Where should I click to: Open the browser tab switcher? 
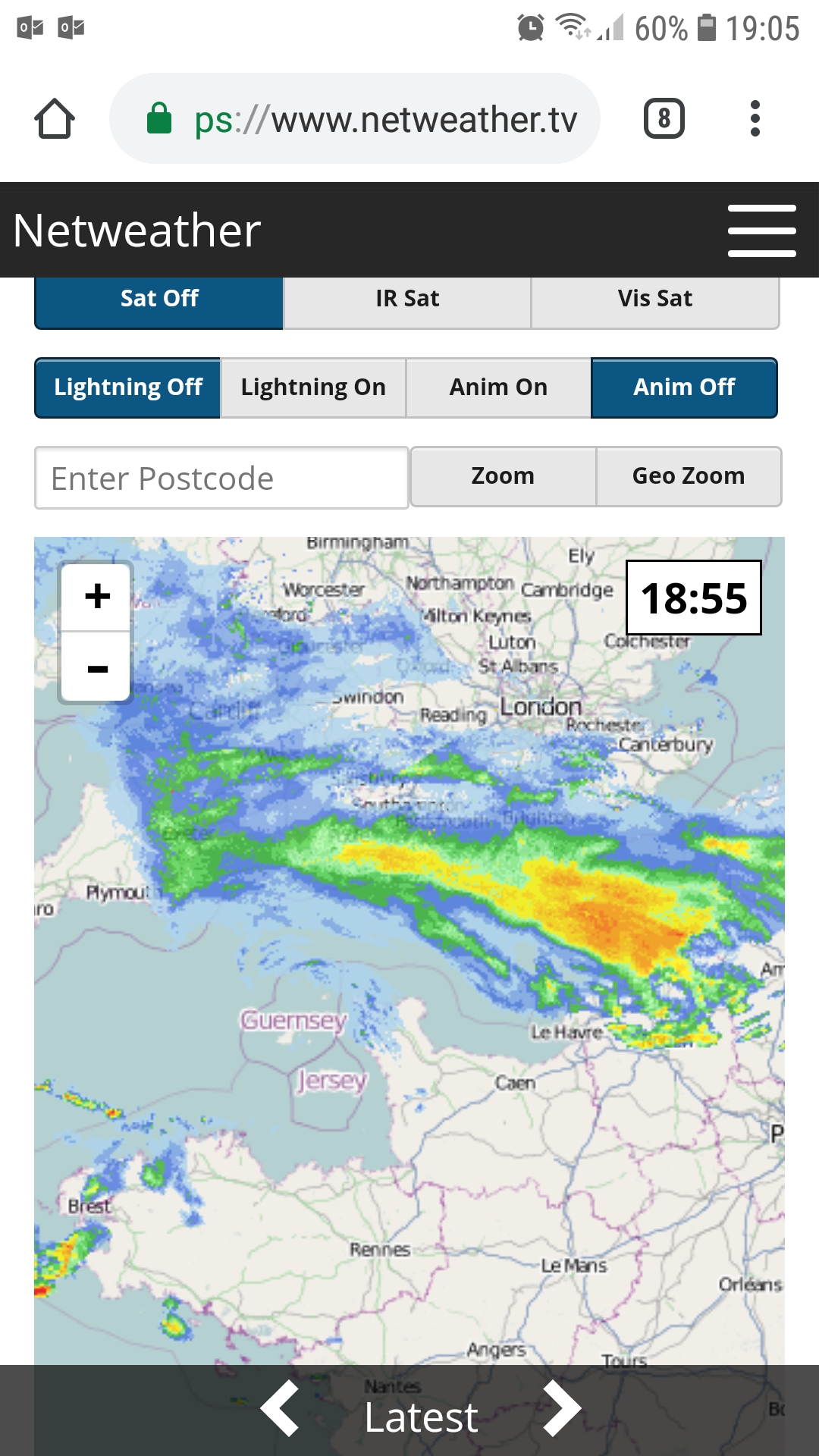tap(664, 118)
